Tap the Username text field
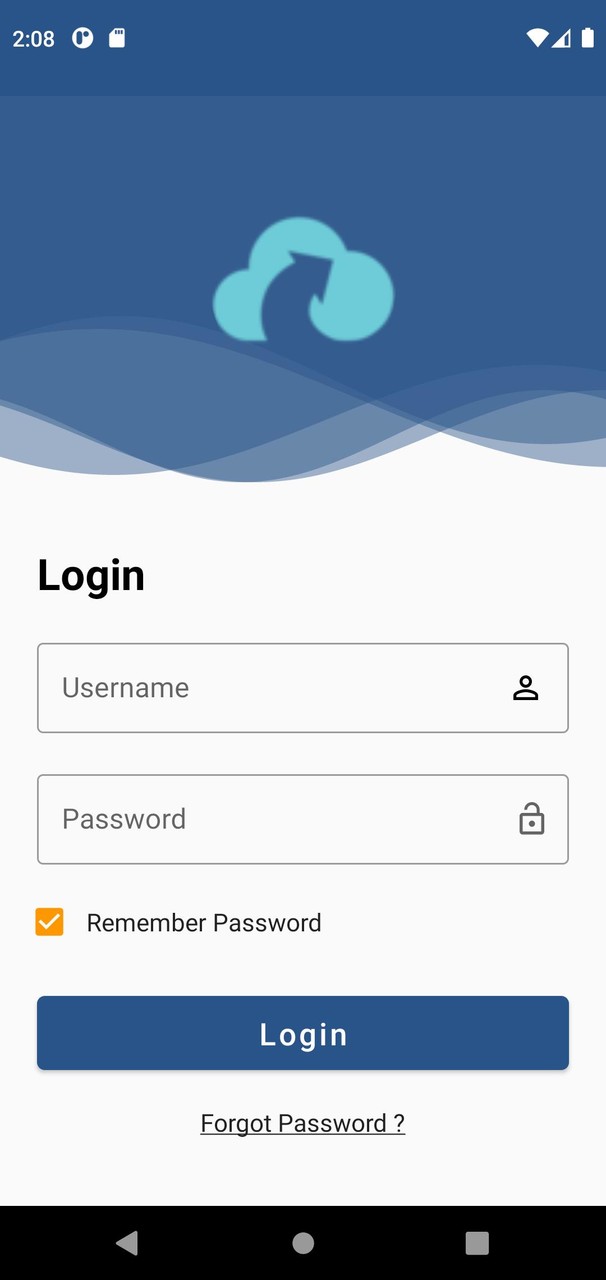 (x=270, y=688)
